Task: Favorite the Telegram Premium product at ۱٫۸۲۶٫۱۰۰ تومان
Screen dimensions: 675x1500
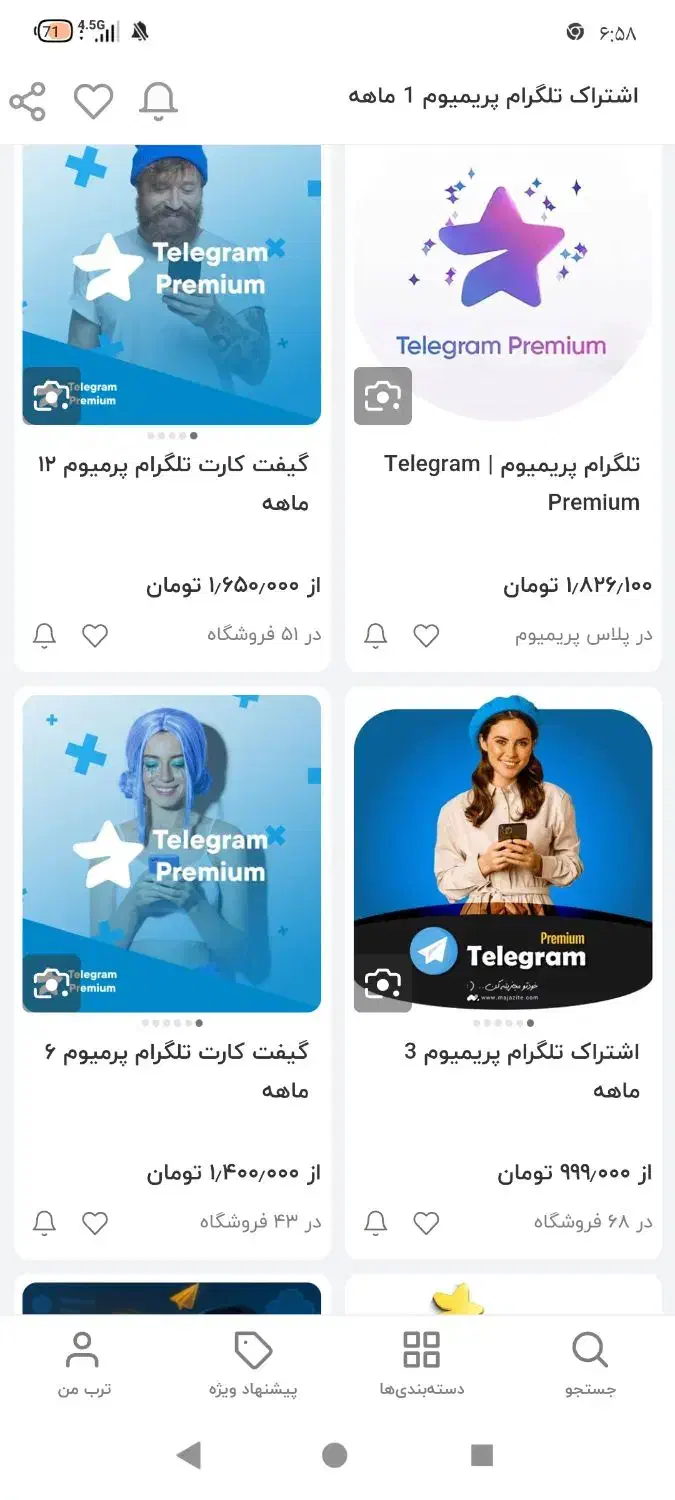Action: 426,635
